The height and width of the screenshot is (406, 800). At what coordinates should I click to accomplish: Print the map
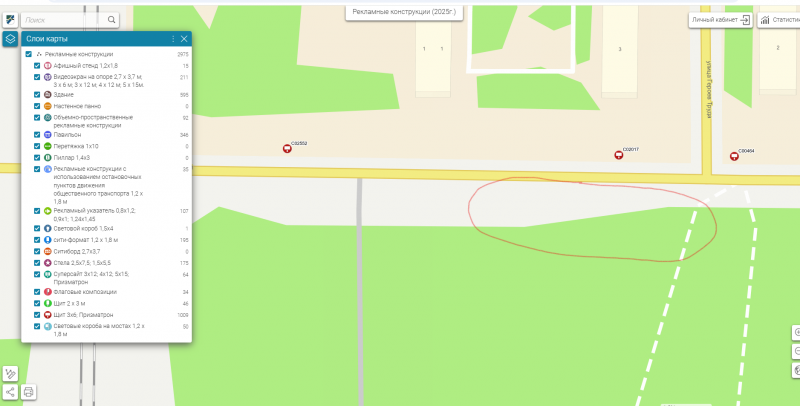coord(28,391)
